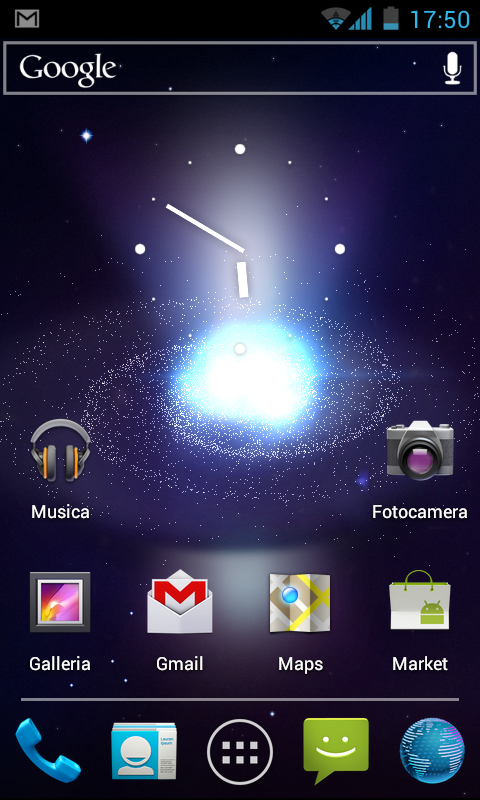Start voice search with the microphone
Image resolution: width=480 pixels, height=800 pixels.
pyautogui.click(x=452, y=68)
